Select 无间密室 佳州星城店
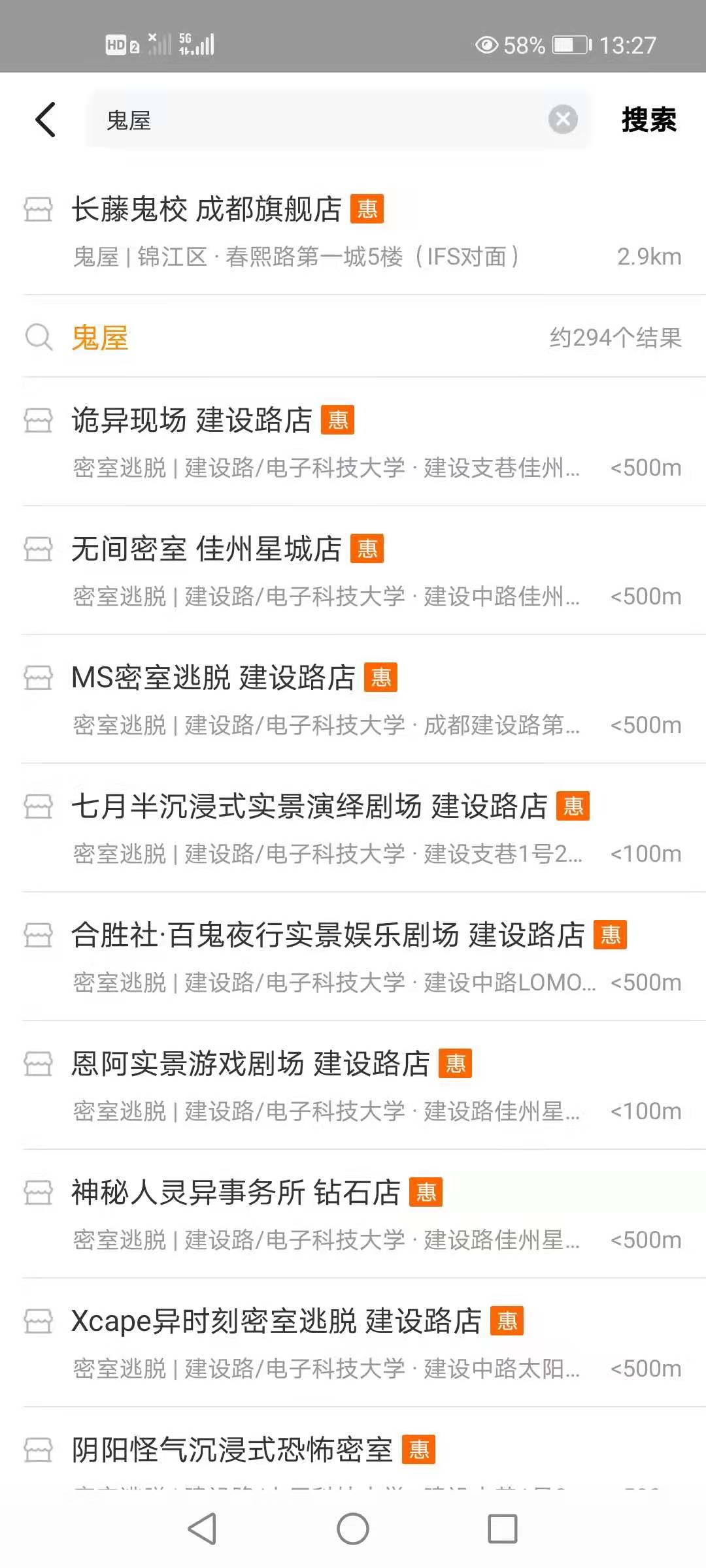706x1568 pixels. coord(353,571)
